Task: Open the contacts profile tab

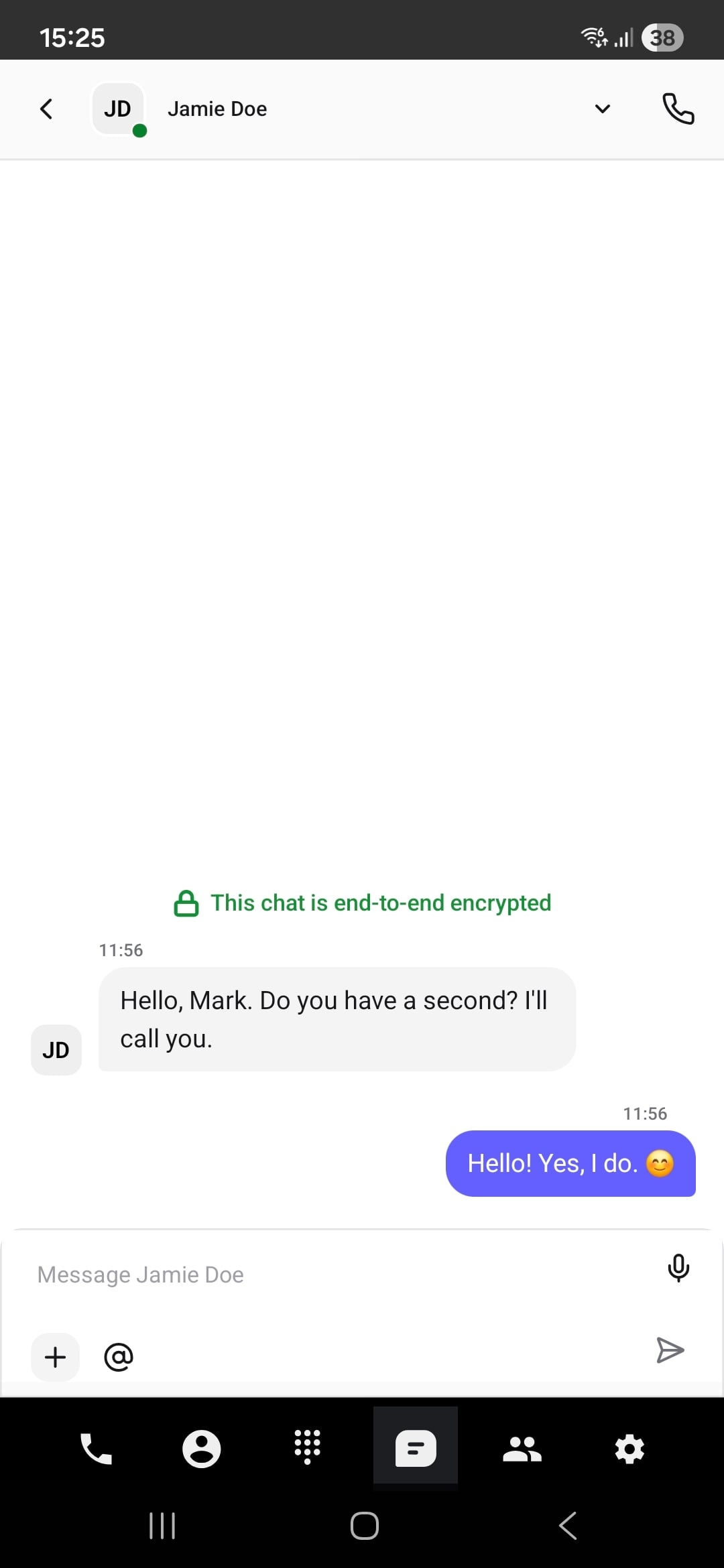Action: pos(201,1449)
